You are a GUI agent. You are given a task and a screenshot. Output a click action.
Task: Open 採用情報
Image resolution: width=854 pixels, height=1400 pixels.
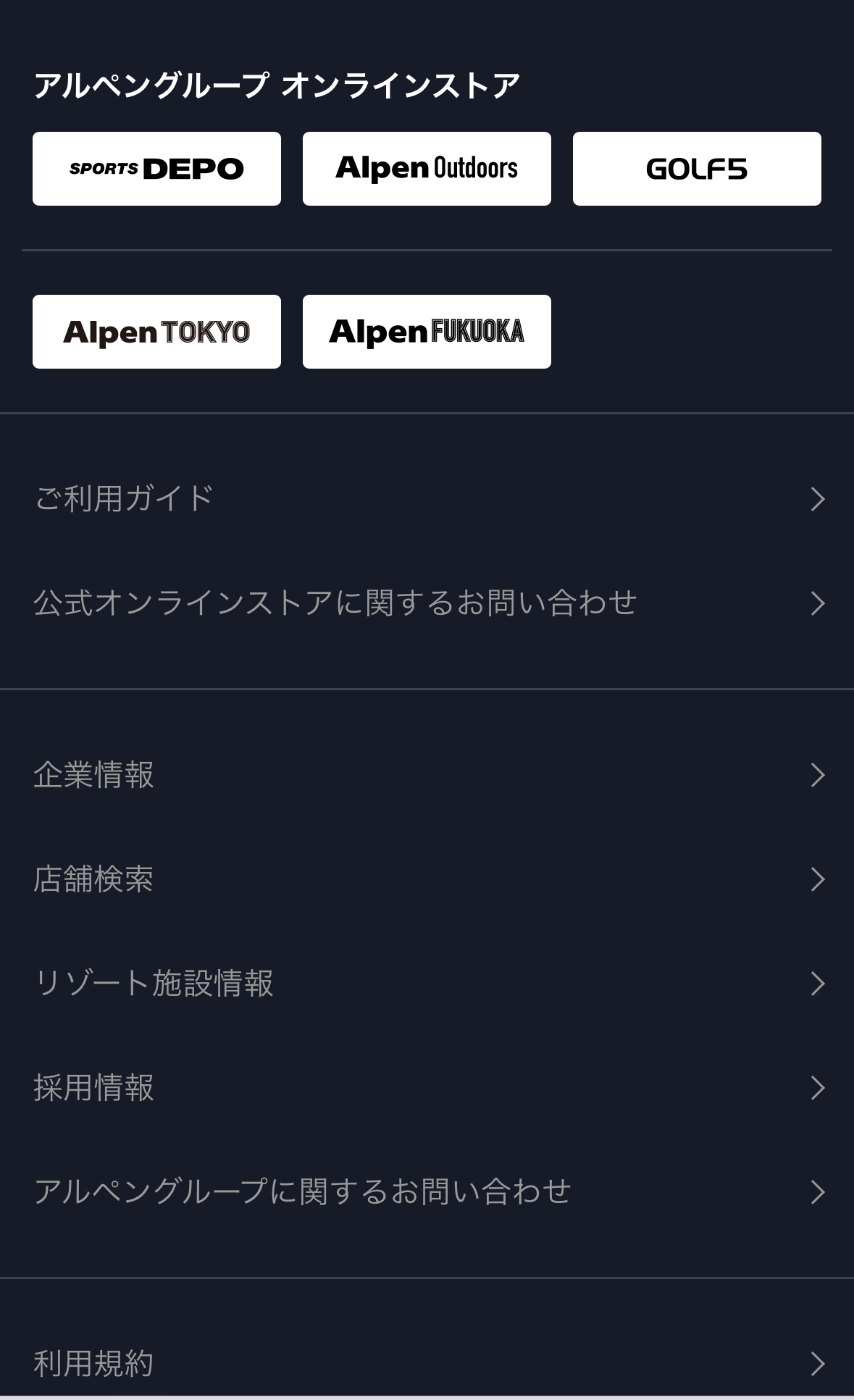[x=427, y=1088]
